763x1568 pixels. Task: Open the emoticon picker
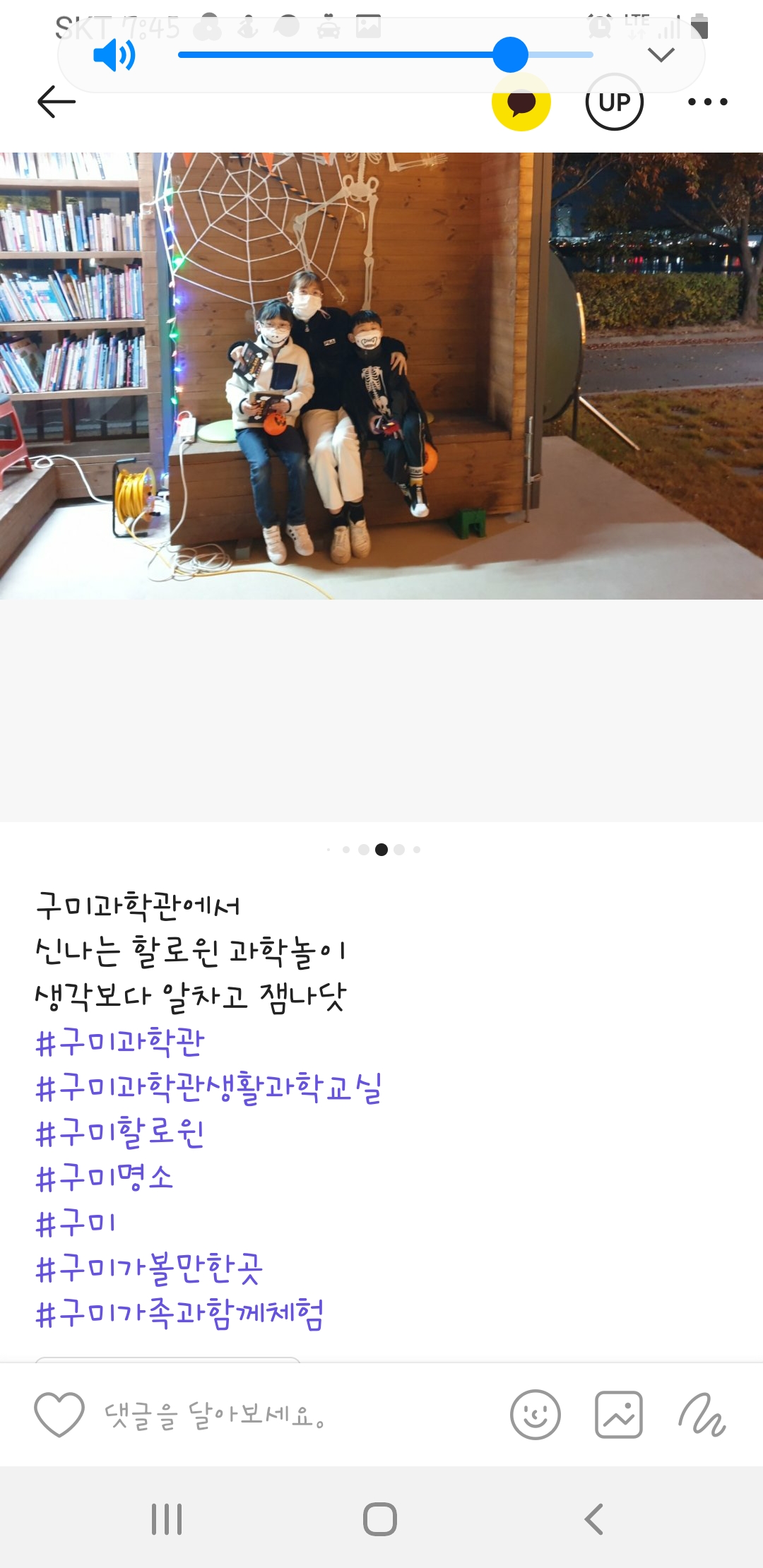pyautogui.click(x=535, y=1415)
